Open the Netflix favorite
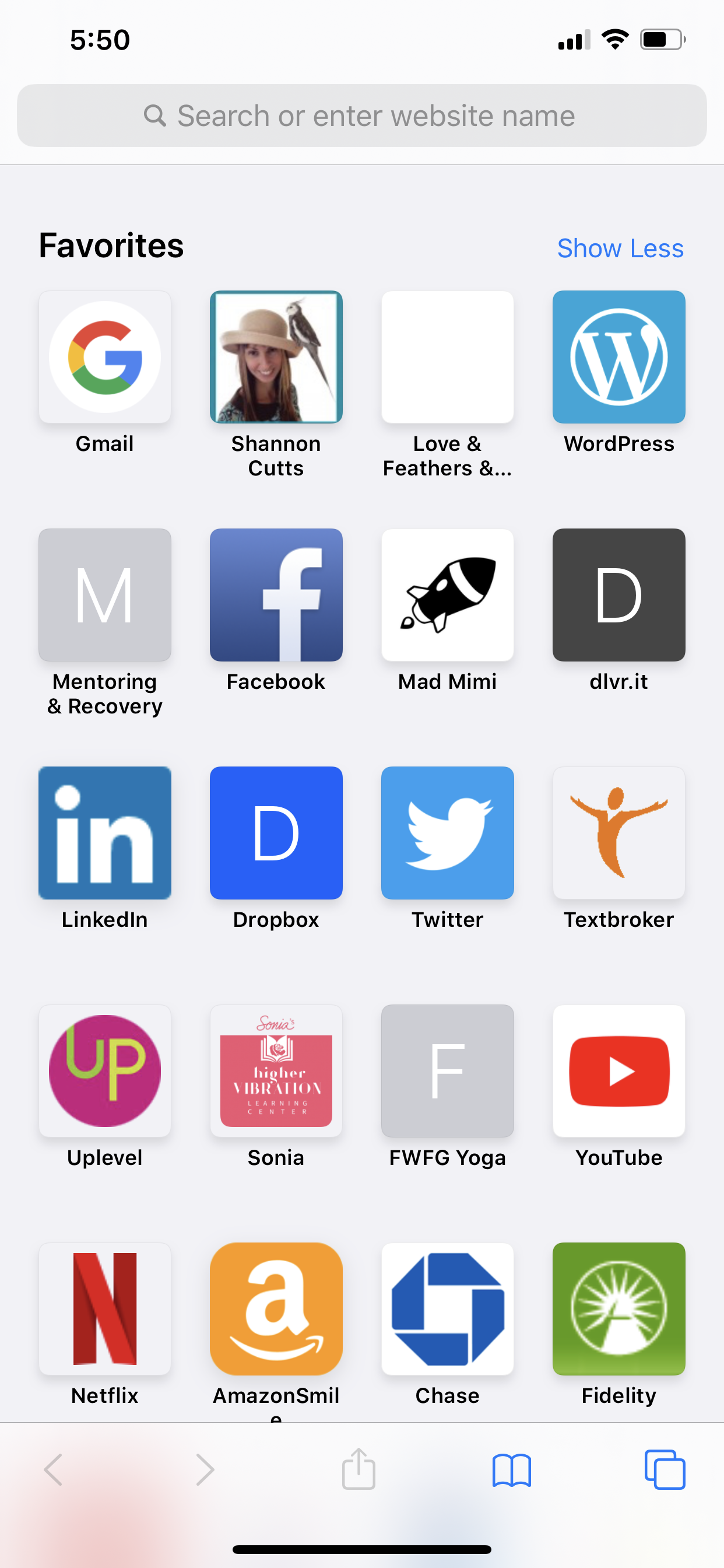The height and width of the screenshot is (1568, 724). click(x=105, y=1308)
